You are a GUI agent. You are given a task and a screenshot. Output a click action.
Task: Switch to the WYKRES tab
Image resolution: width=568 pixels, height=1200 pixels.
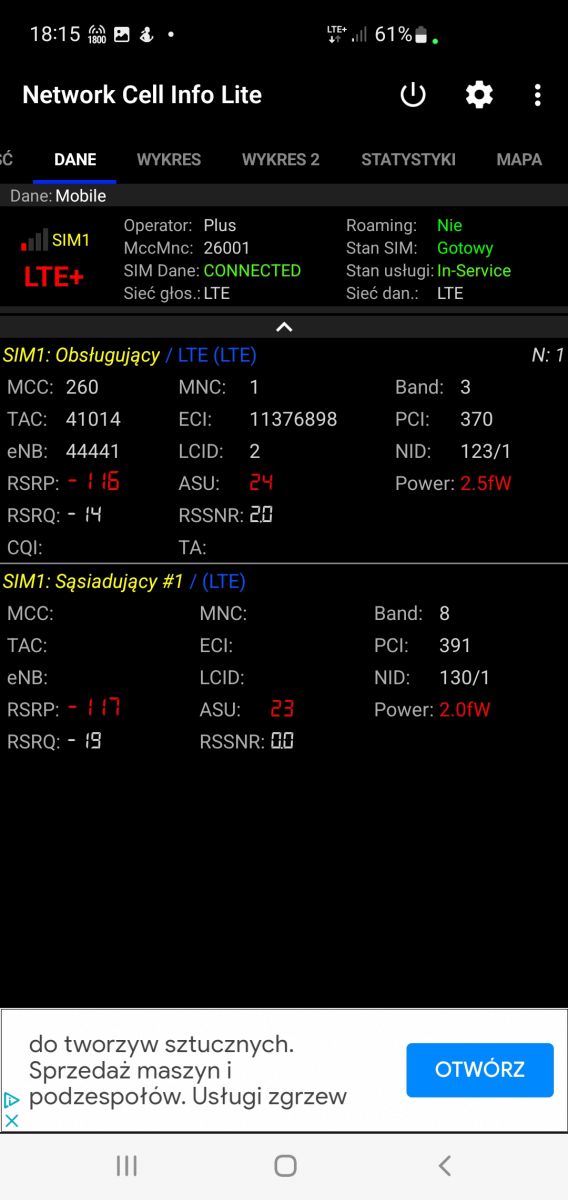click(169, 159)
